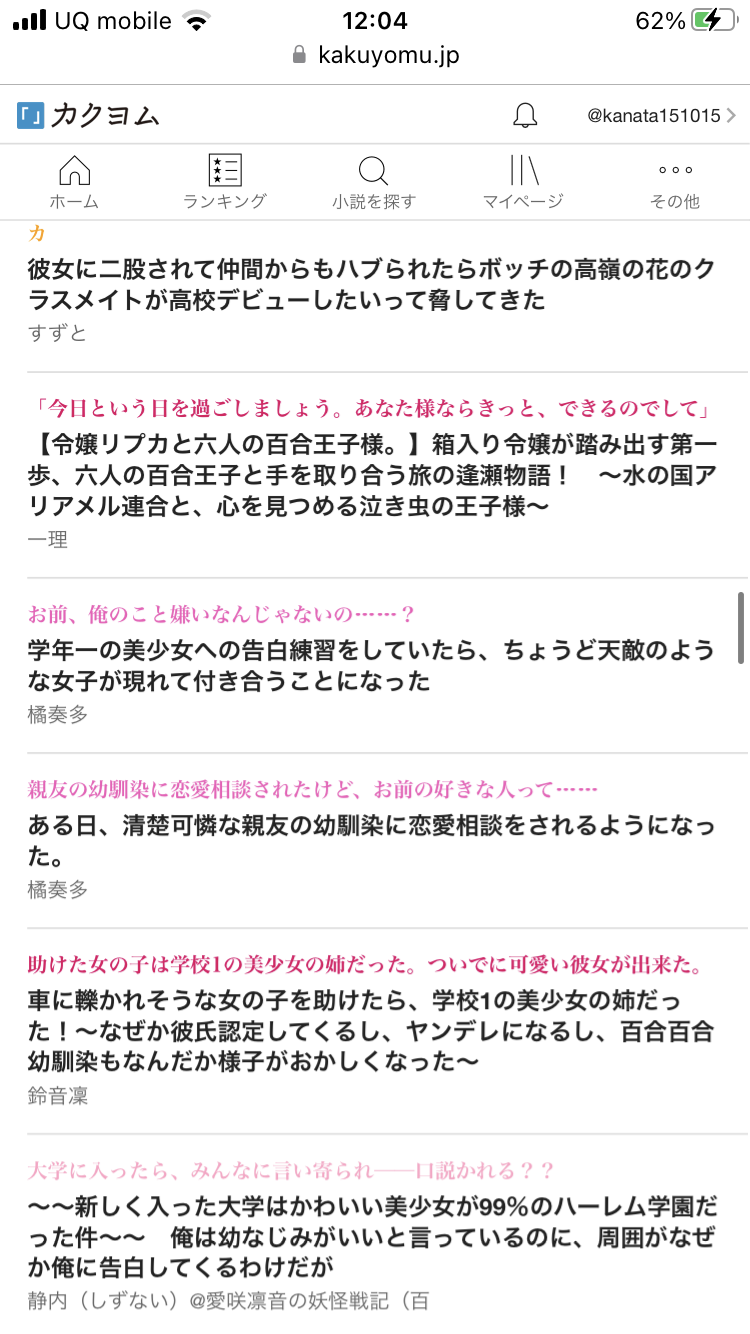Image resolution: width=750 pixels, height=1334 pixels.
Task: Go to the ホーム tab
Action: tap(74, 183)
